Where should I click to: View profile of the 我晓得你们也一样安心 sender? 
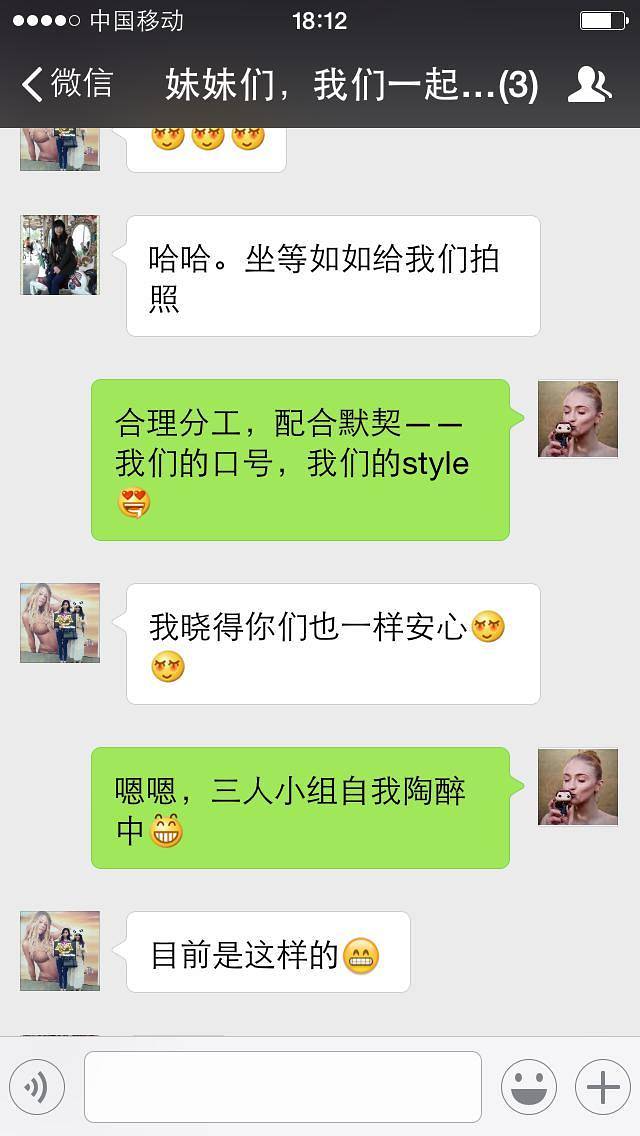[x=60, y=623]
